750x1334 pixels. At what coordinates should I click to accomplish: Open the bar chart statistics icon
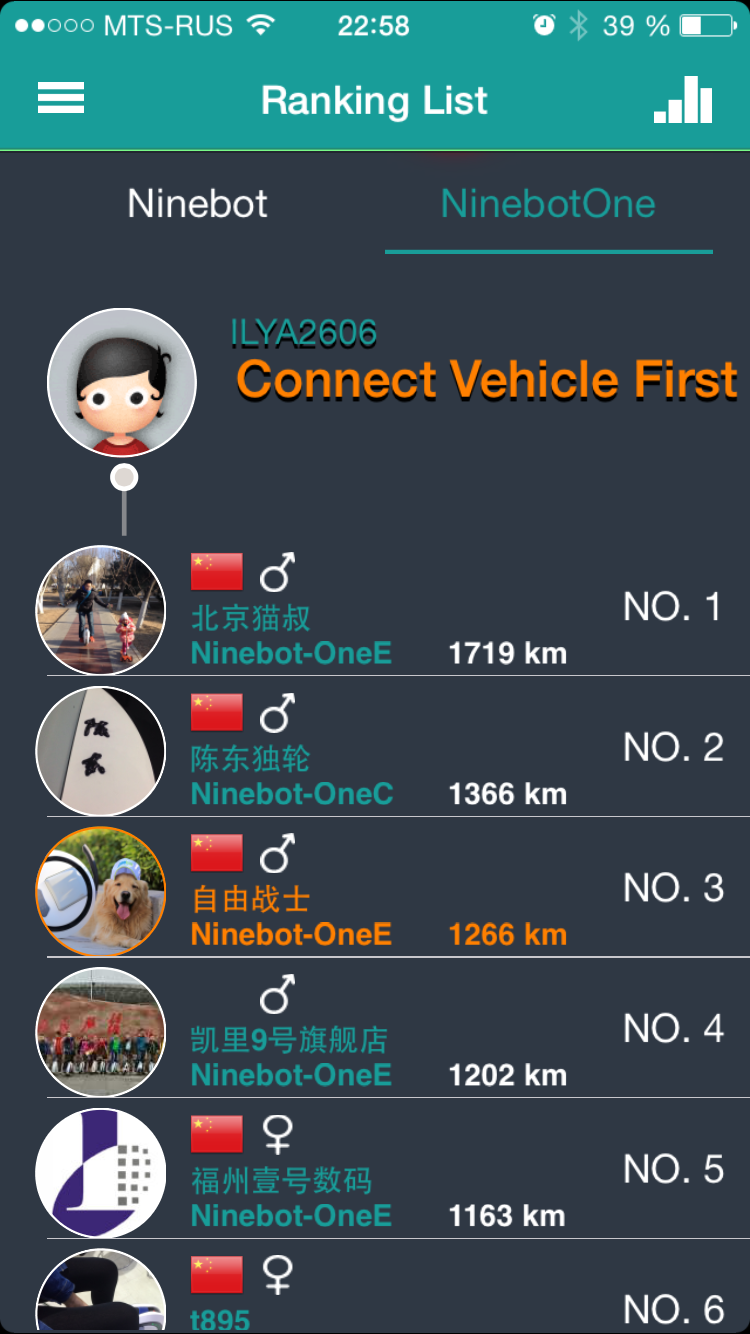(x=683, y=99)
